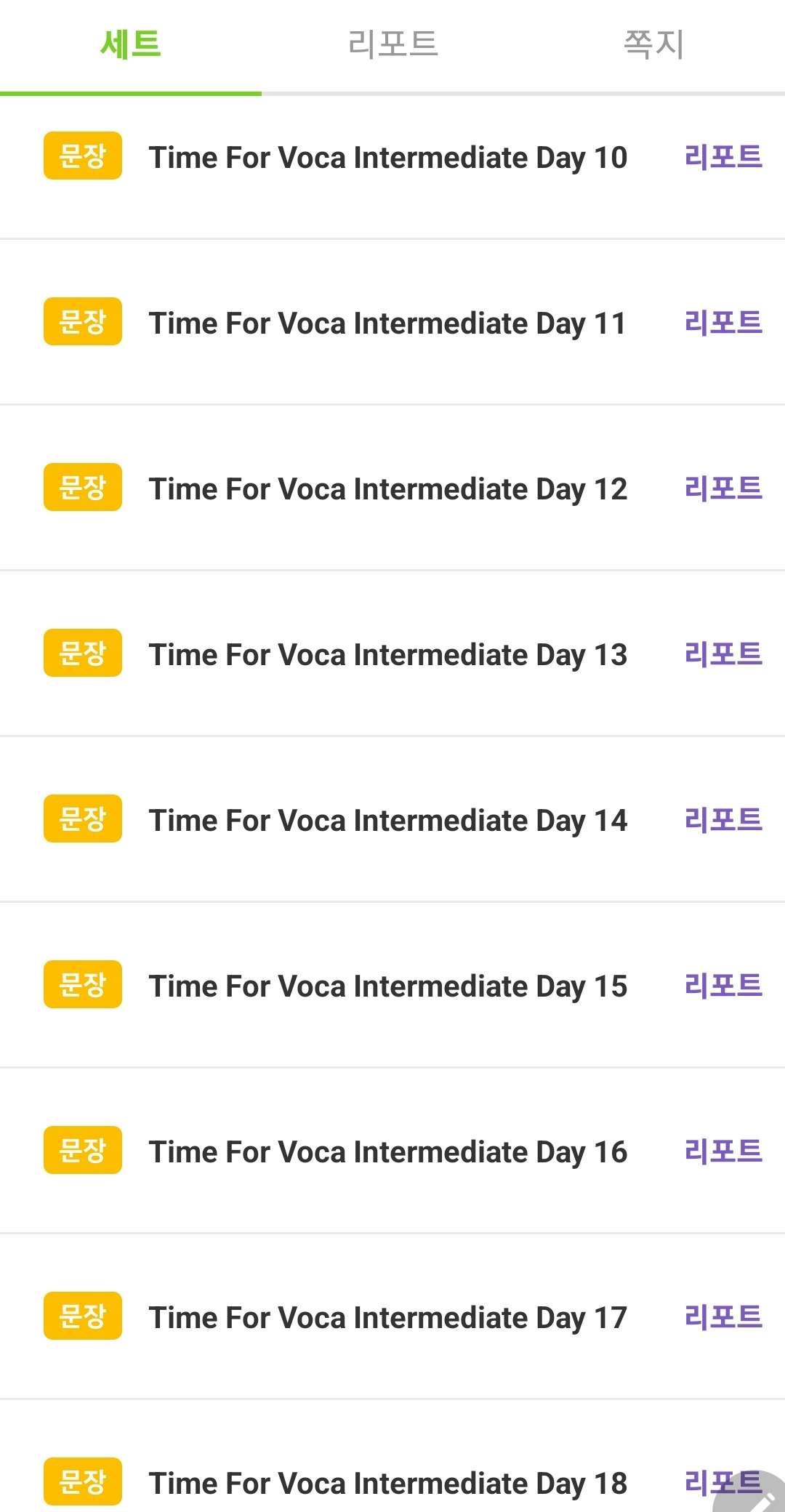View 리포트 link for Day 12
This screenshot has width=785, height=1512.
point(723,488)
